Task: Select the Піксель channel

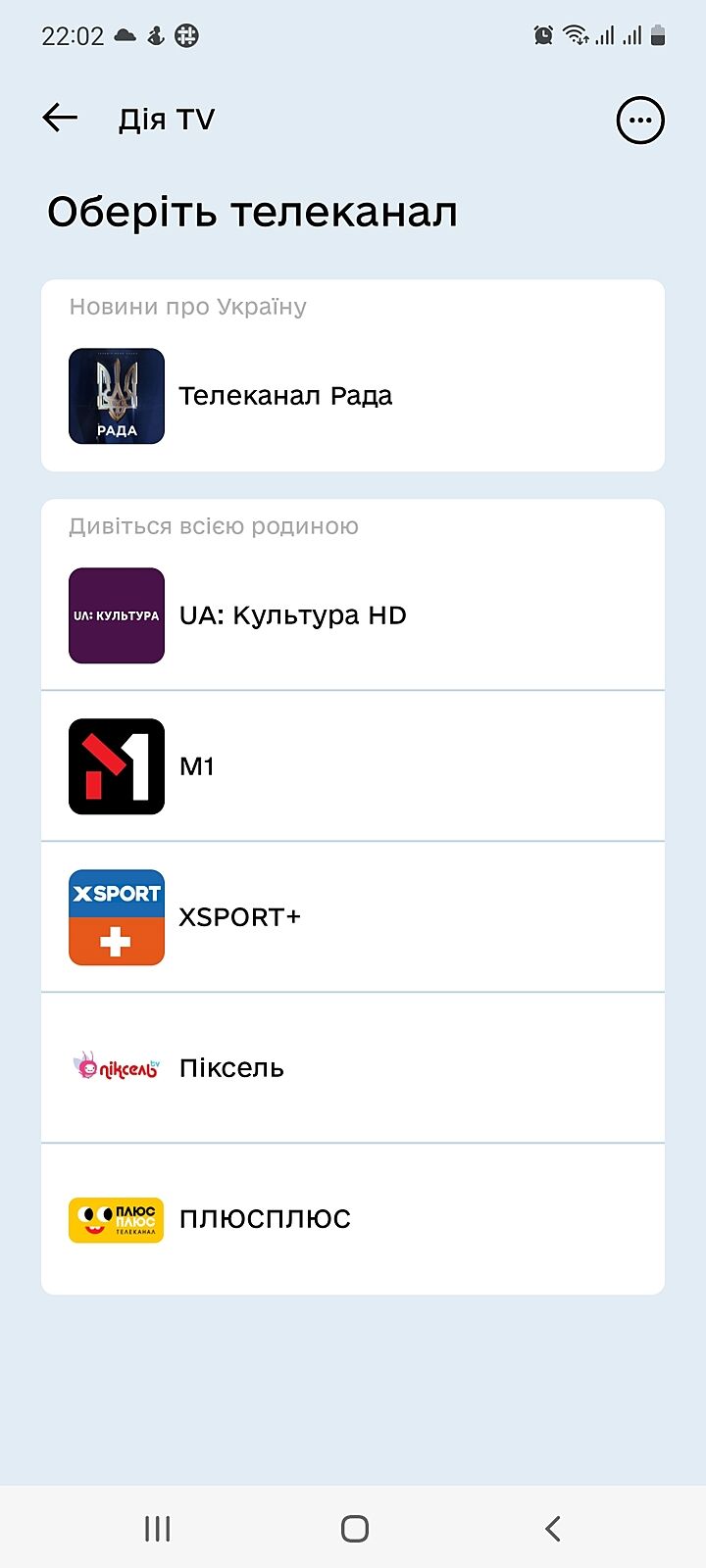Action: (x=353, y=1067)
